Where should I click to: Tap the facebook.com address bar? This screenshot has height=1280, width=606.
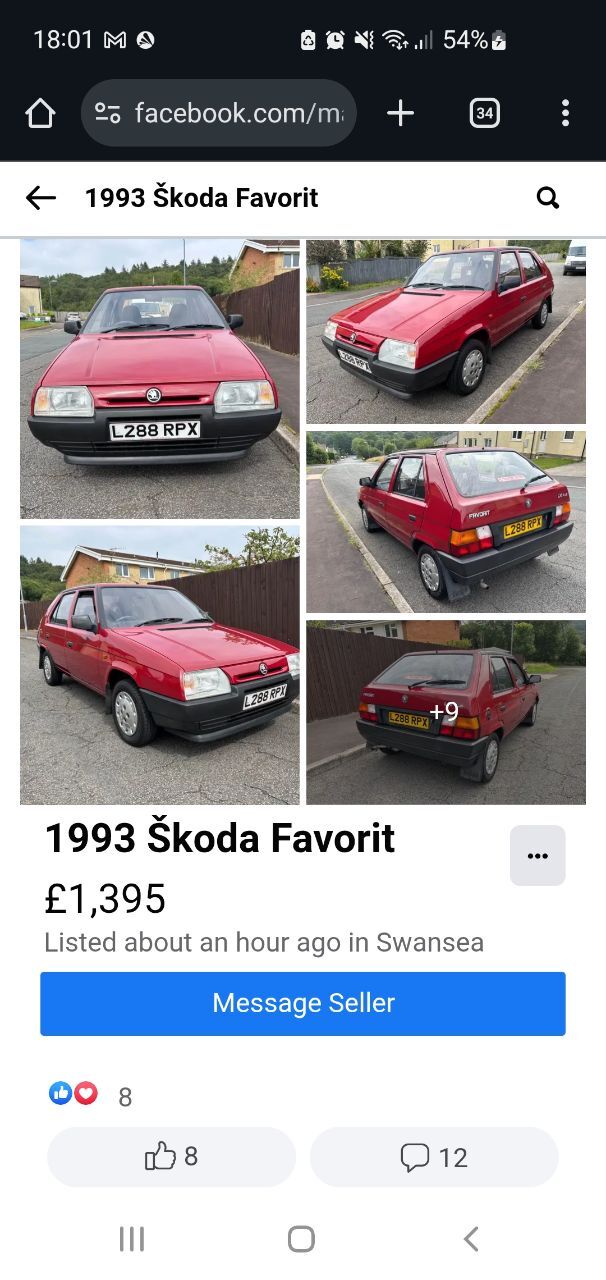click(219, 113)
